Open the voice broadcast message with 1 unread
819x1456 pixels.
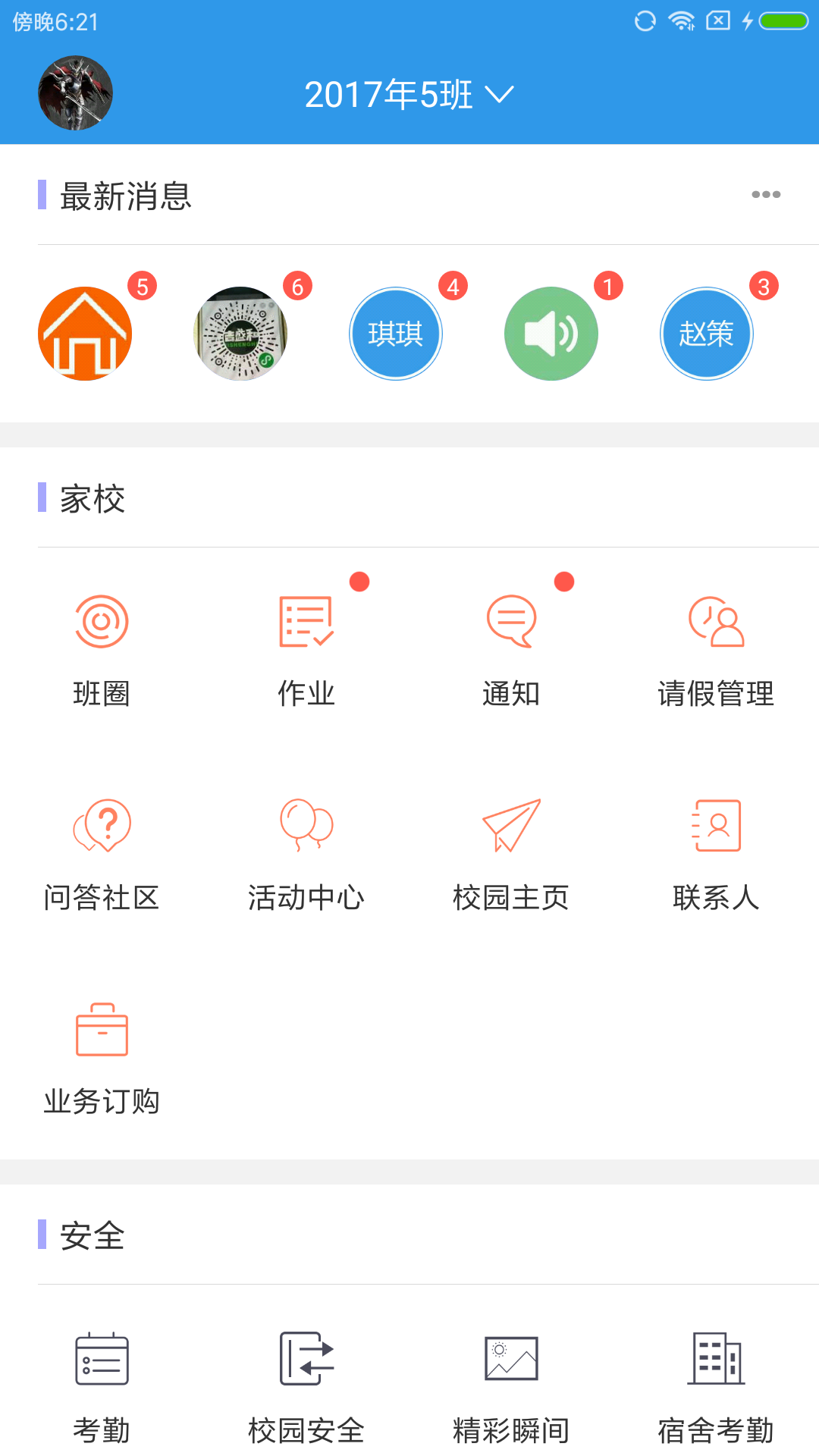[551, 334]
